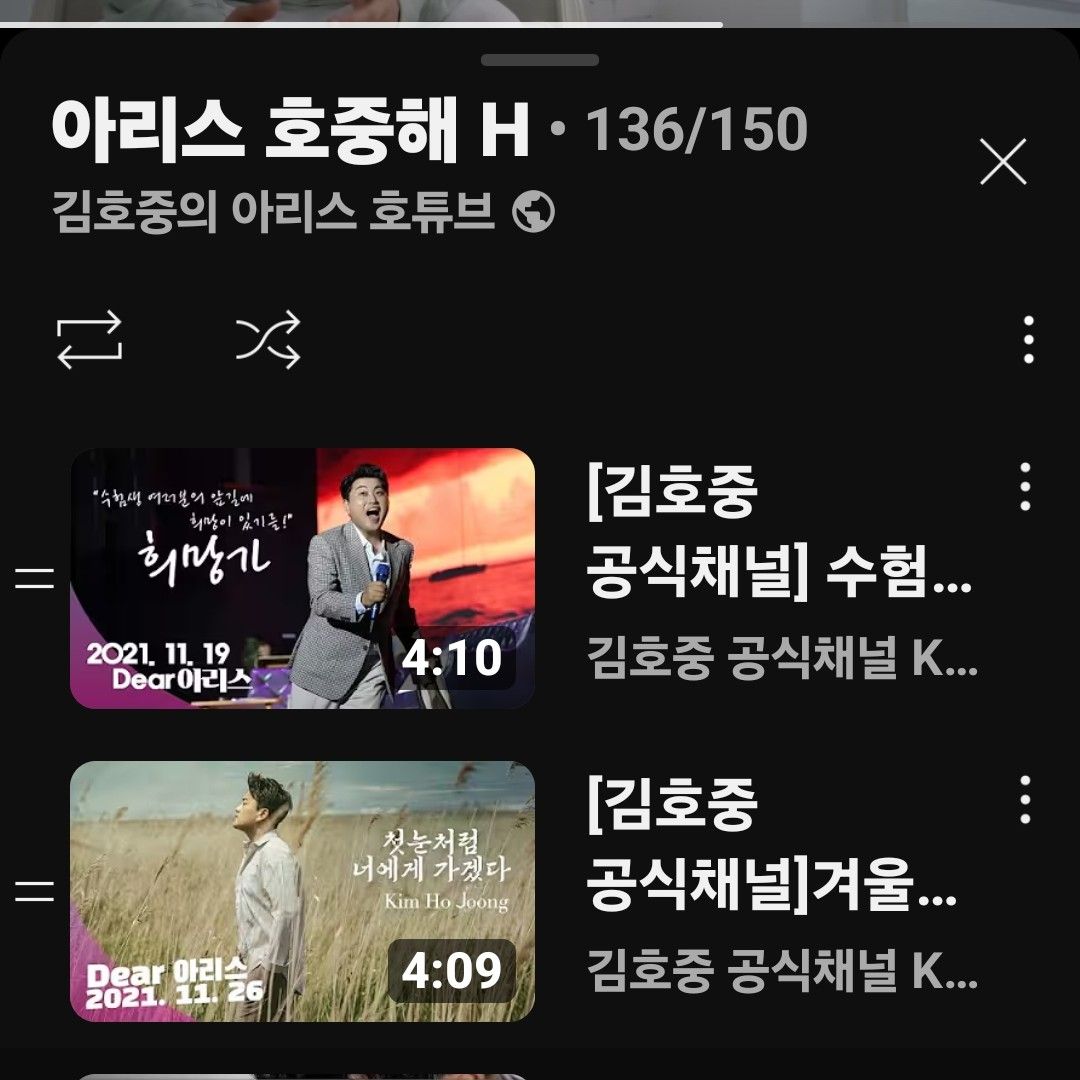Enable shuffle for the playlist
The image size is (1080, 1080).
pyautogui.click(x=268, y=340)
